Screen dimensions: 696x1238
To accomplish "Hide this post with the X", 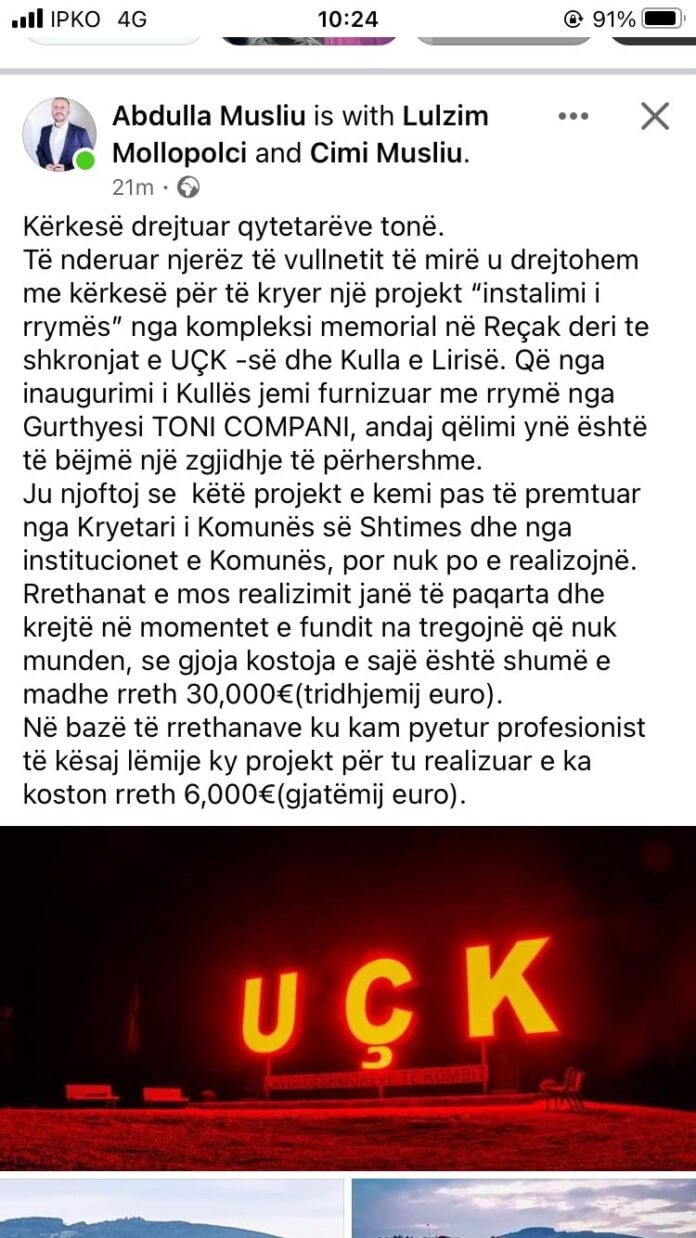I will 655,116.
